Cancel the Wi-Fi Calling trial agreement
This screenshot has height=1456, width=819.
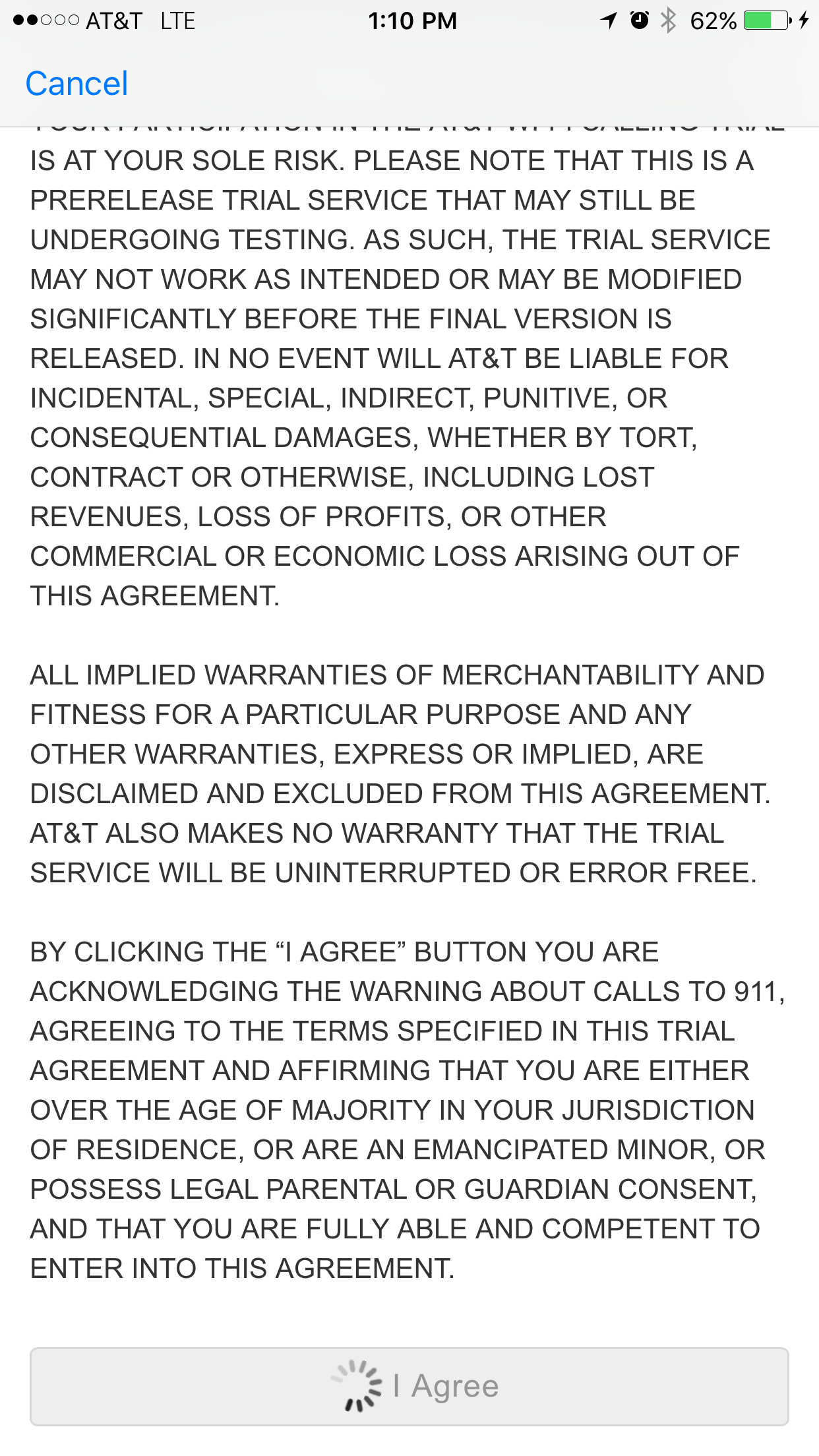click(x=76, y=84)
